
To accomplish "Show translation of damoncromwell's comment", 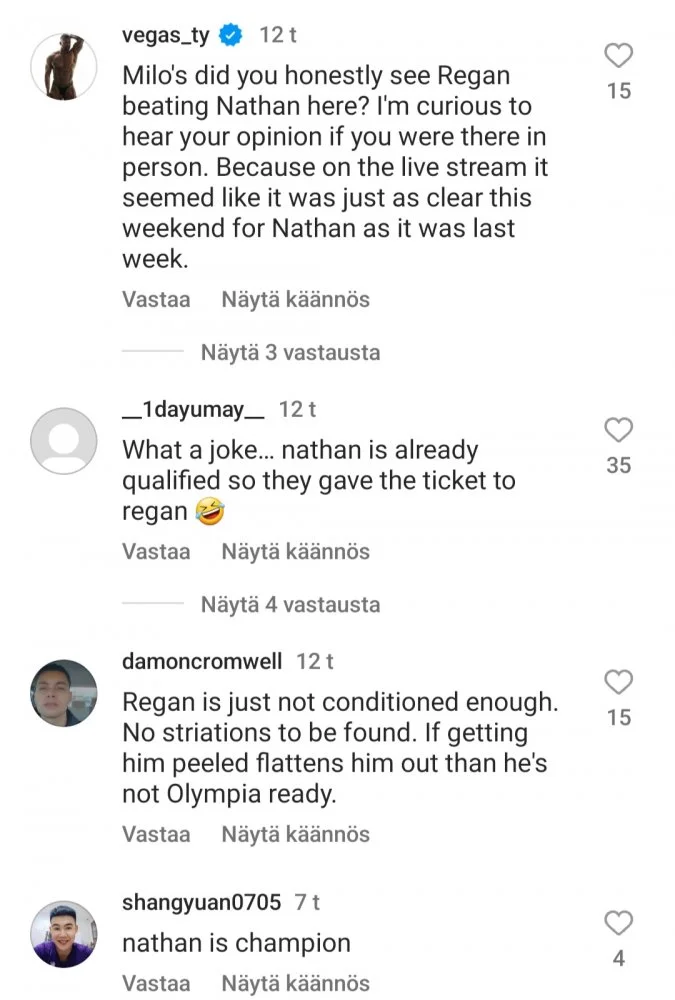I will pyautogui.click(x=295, y=834).
